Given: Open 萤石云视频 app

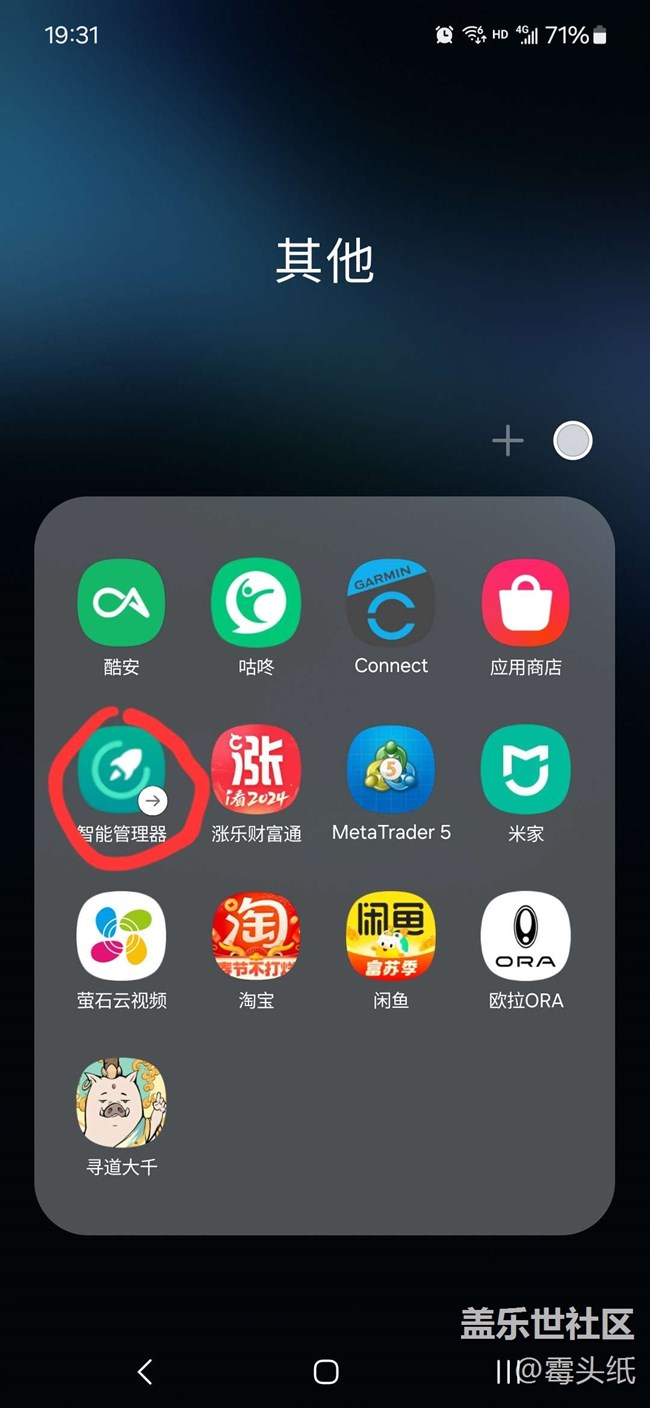Looking at the screenshot, I should (121, 936).
